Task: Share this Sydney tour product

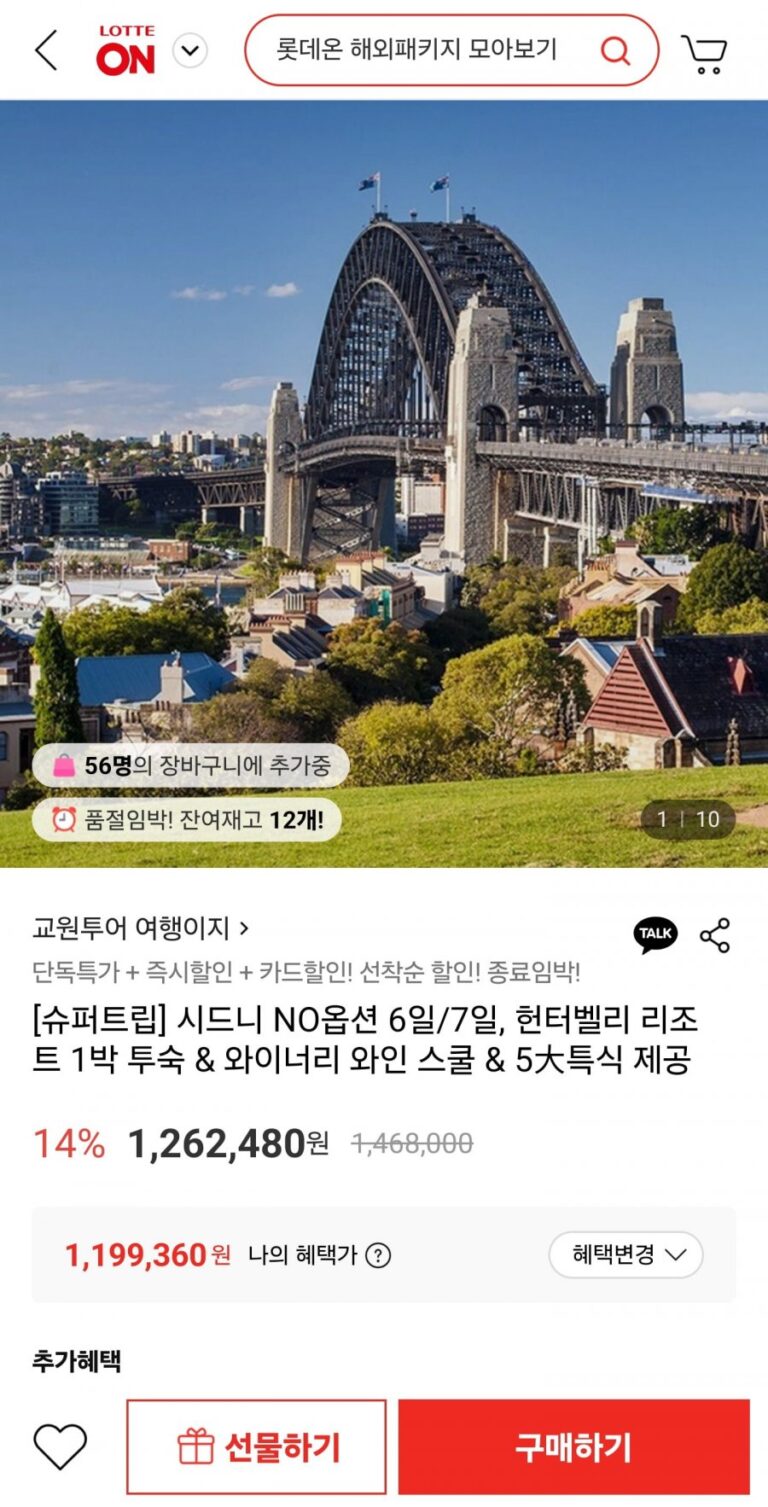Action: [715, 935]
